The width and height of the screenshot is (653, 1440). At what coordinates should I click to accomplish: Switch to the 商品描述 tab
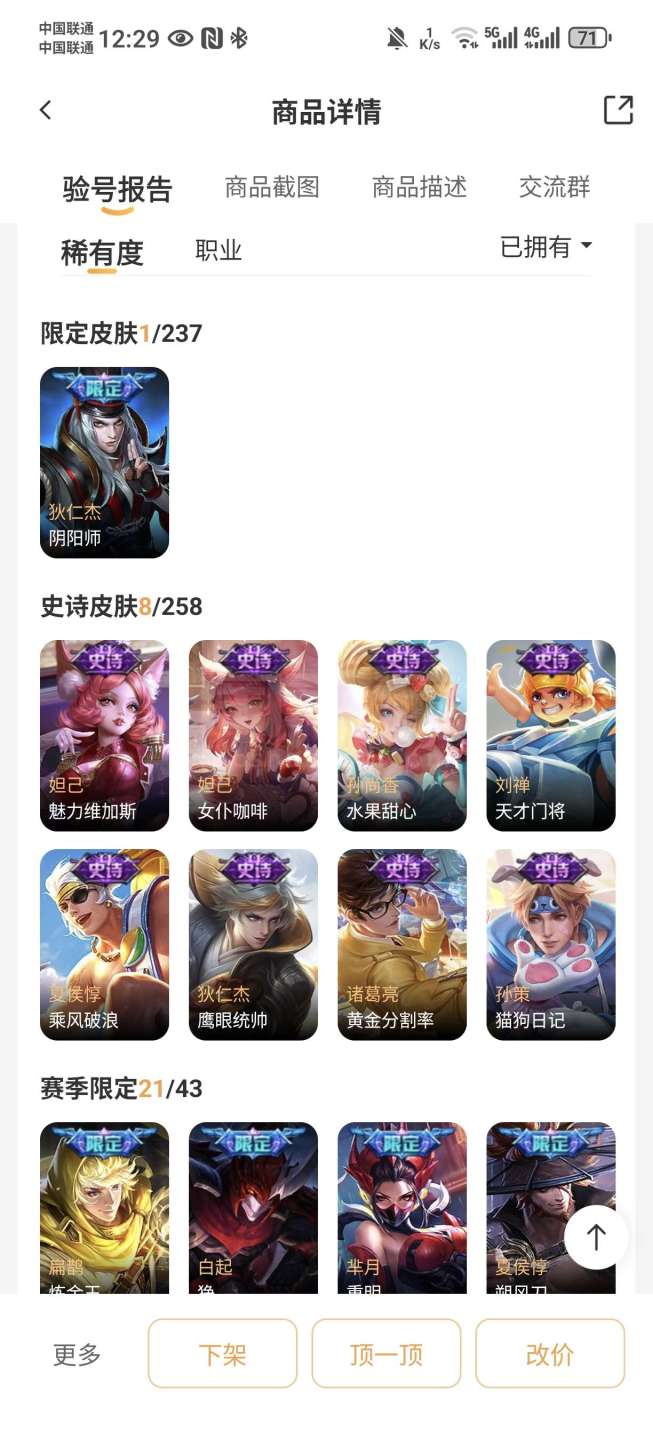419,187
